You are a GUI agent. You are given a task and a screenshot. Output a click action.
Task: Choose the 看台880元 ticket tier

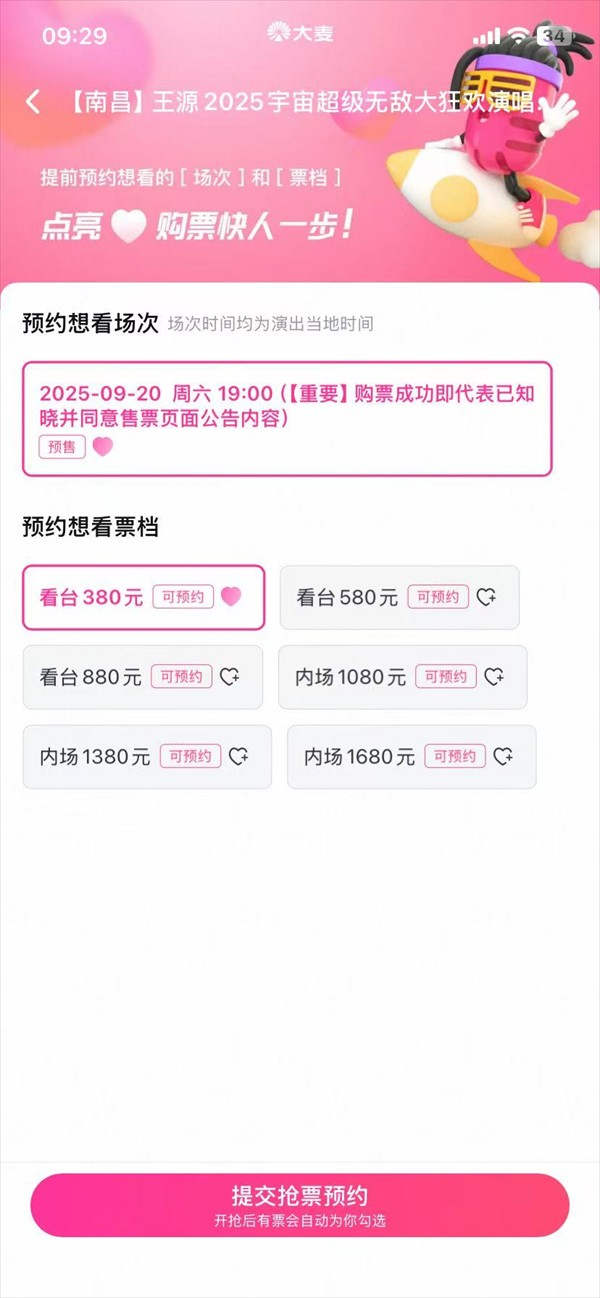(x=142, y=677)
